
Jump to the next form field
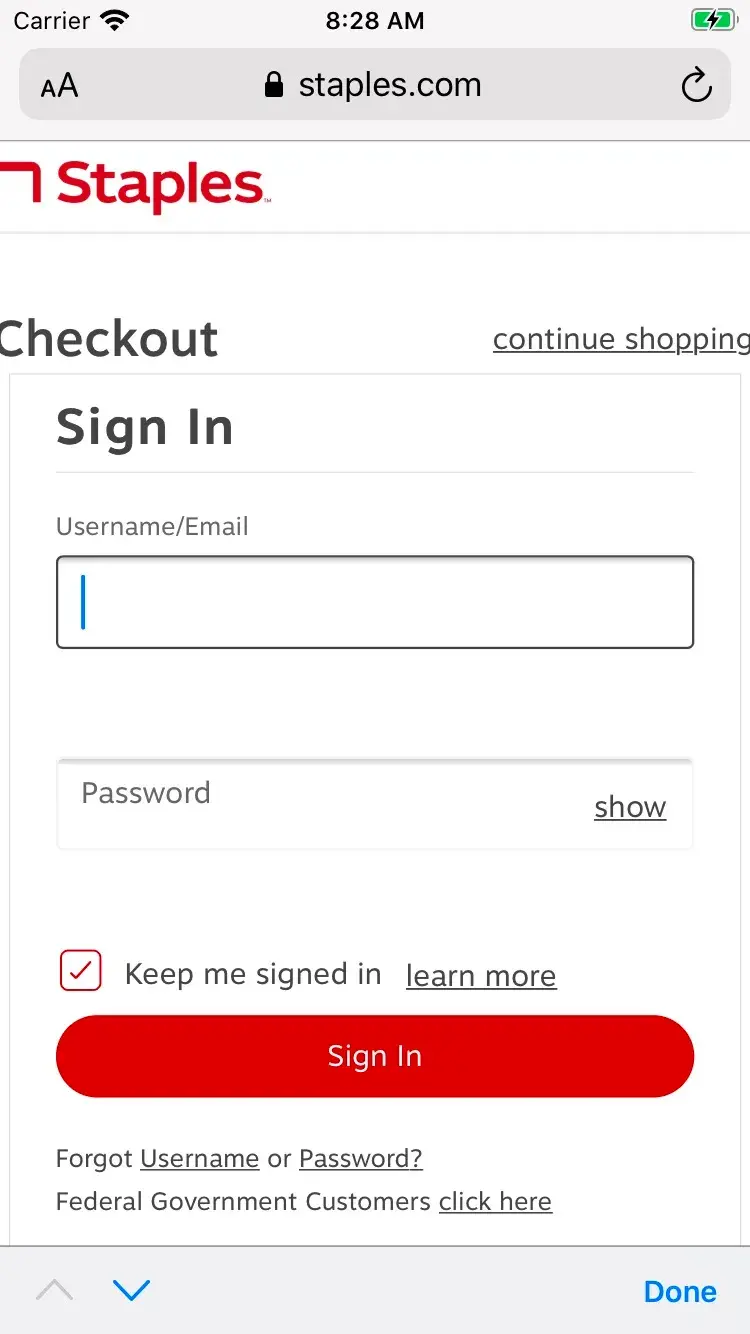131,1290
